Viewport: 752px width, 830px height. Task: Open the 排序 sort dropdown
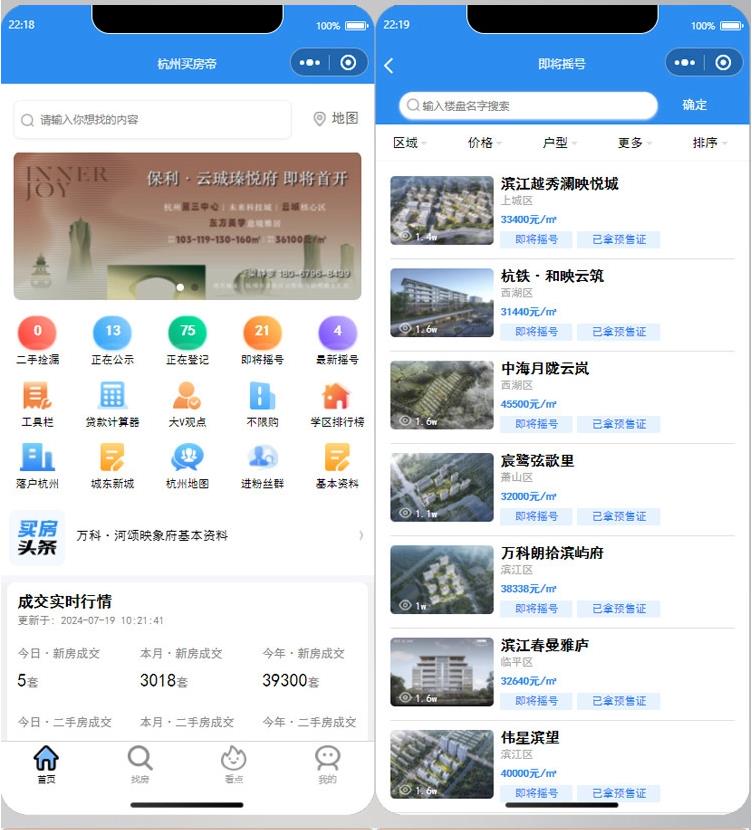[710, 143]
